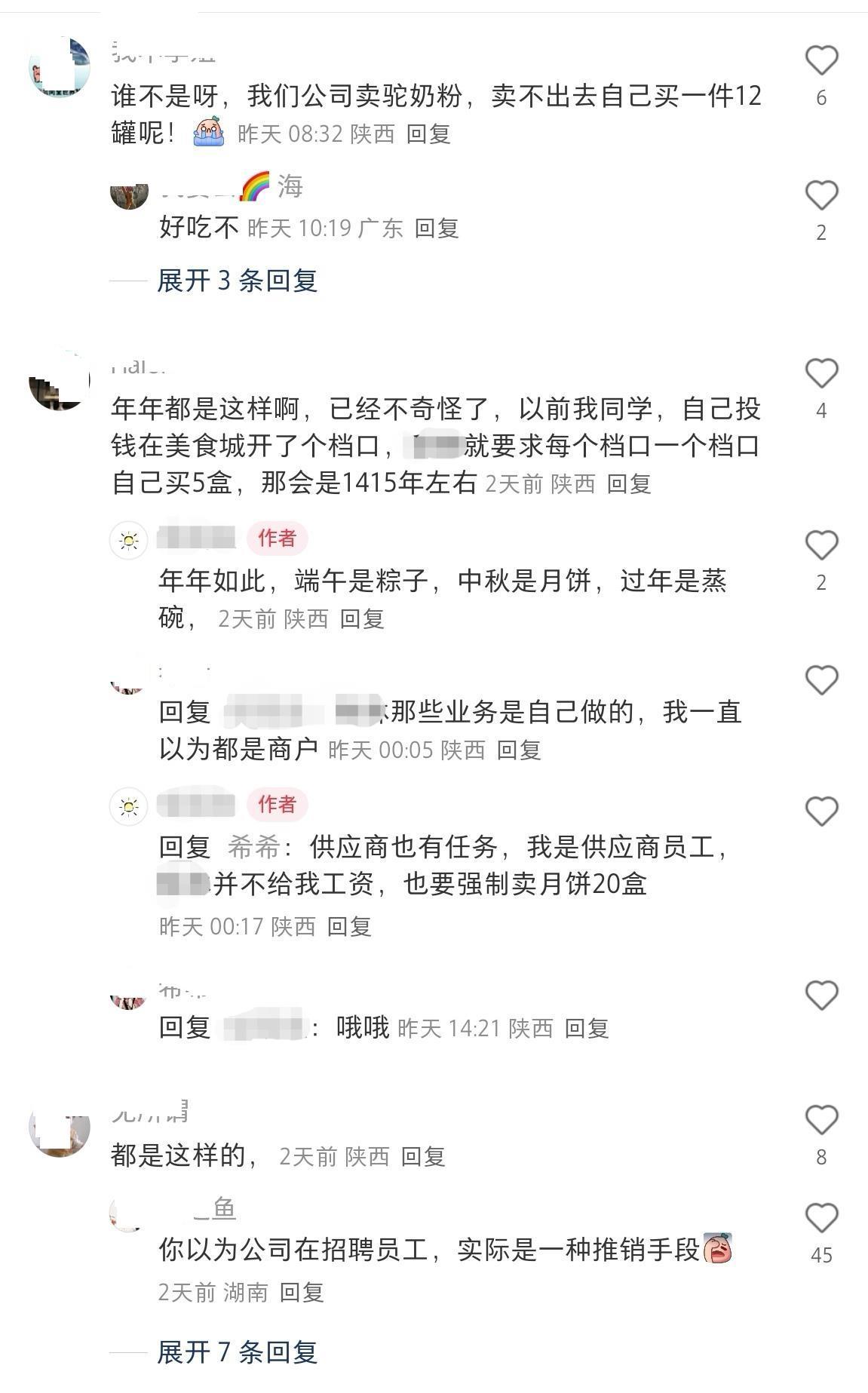Like the 年年都是这样啊 comment
The image size is (868, 1393).
click(821, 373)
